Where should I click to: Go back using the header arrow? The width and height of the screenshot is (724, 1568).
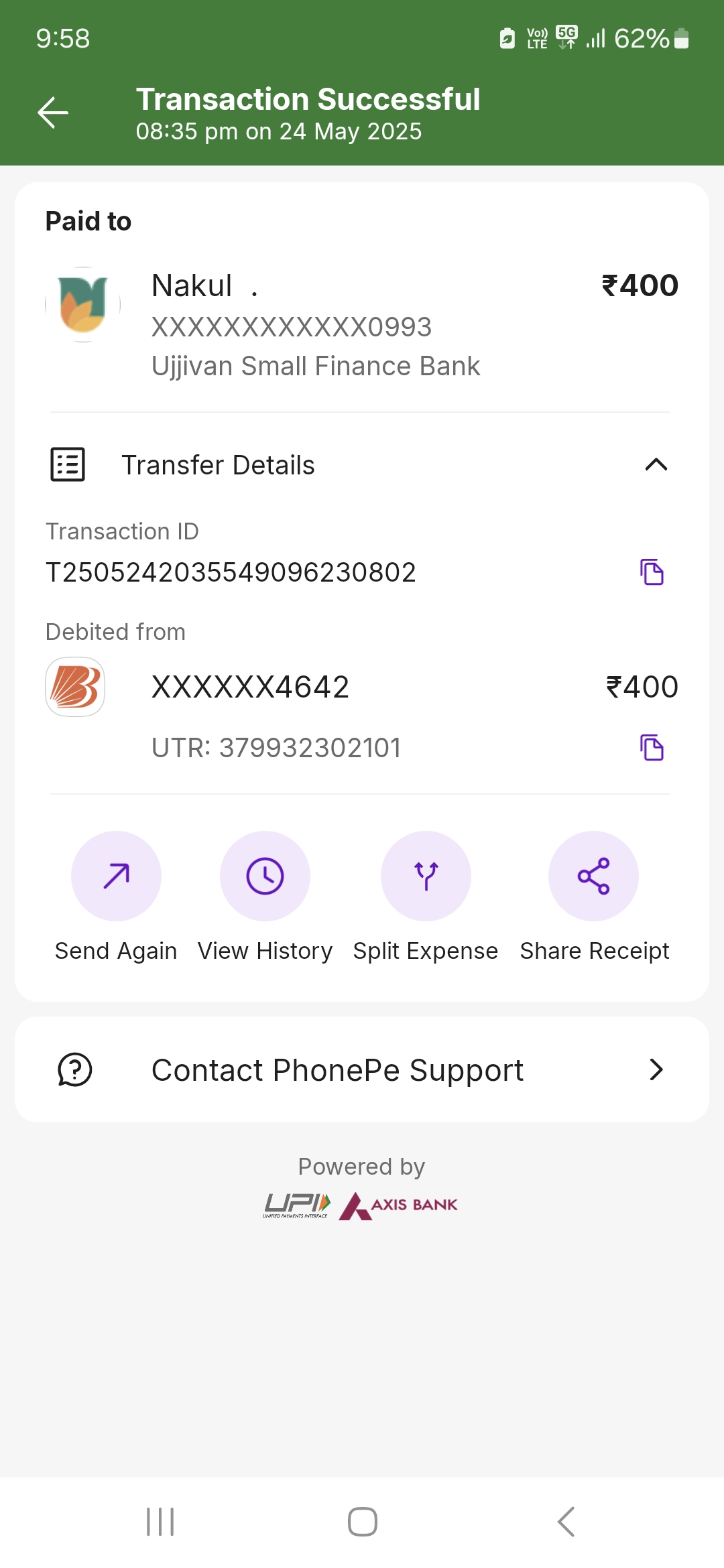(x=53, y=113)
